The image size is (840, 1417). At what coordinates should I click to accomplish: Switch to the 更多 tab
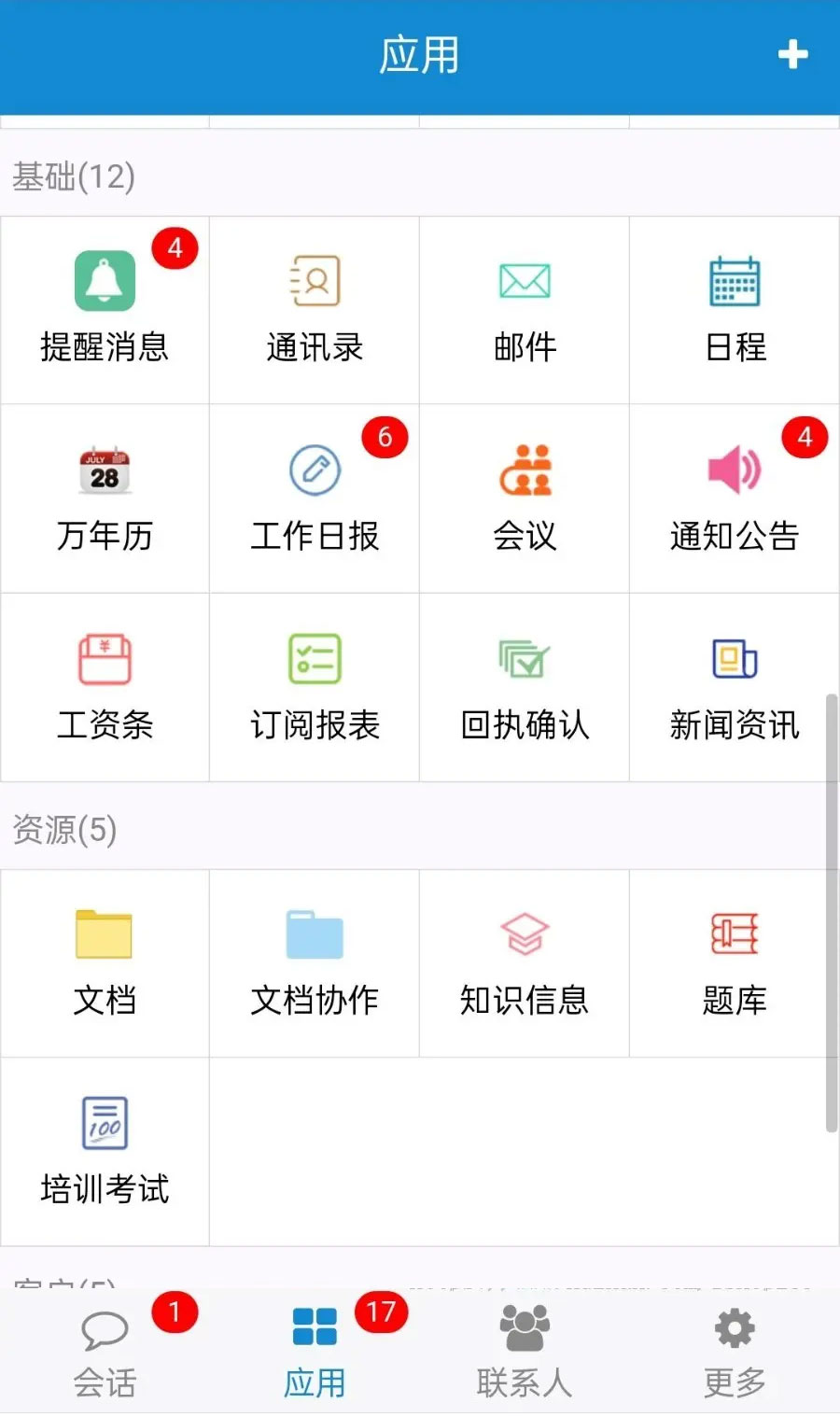tap(735, 1354)
